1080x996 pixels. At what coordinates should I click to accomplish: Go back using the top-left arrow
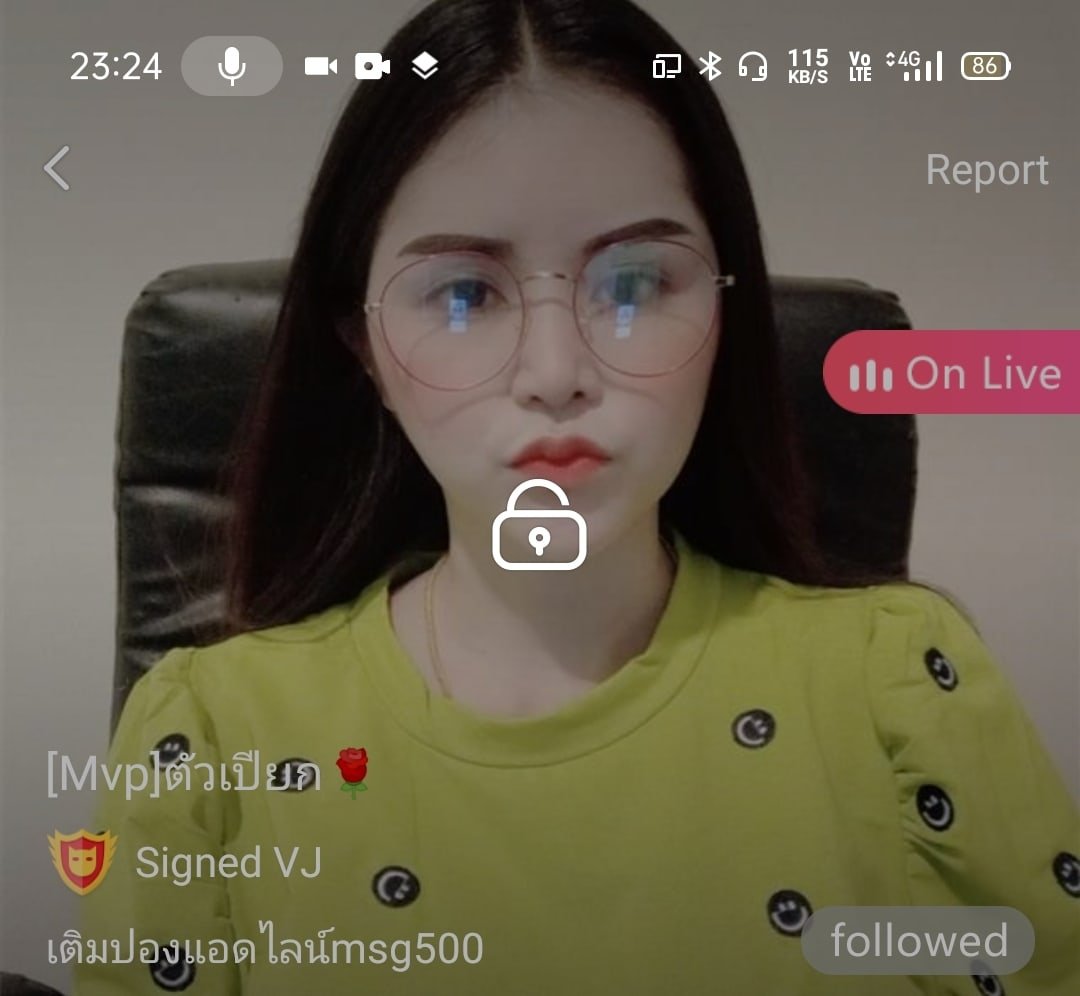pos(57,168)
